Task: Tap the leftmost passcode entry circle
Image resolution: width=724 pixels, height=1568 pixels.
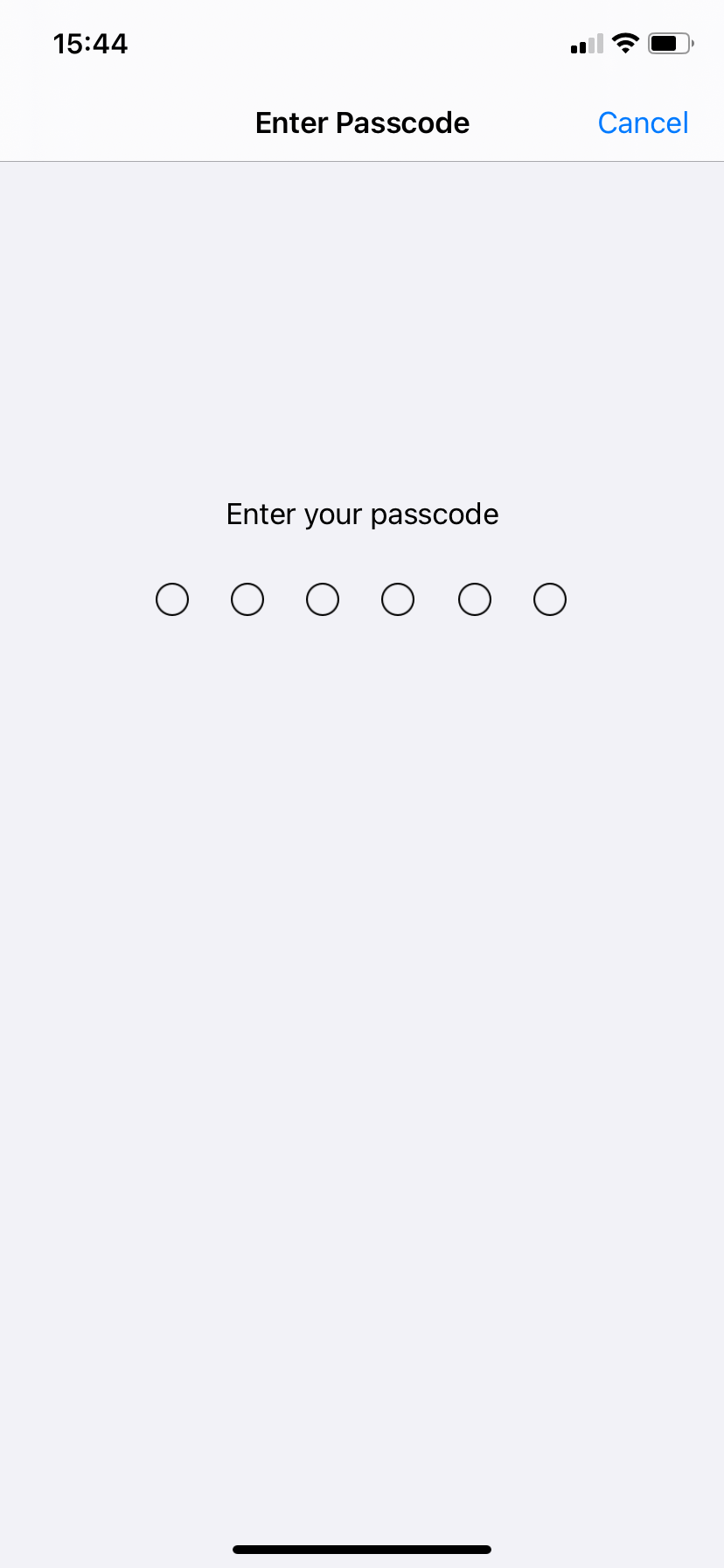Action: 172,599
